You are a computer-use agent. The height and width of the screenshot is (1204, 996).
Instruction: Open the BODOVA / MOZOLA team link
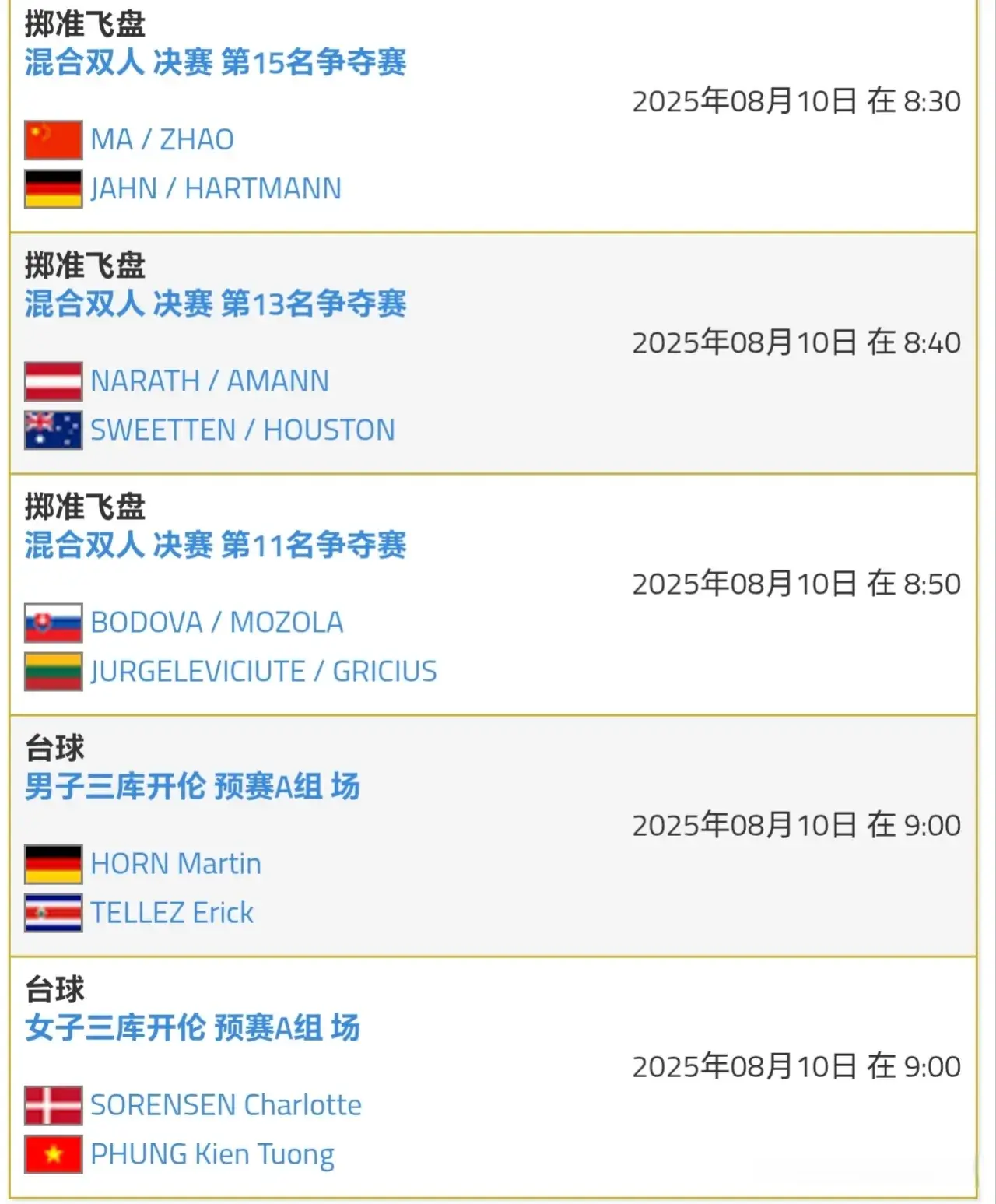click(216, 623)
